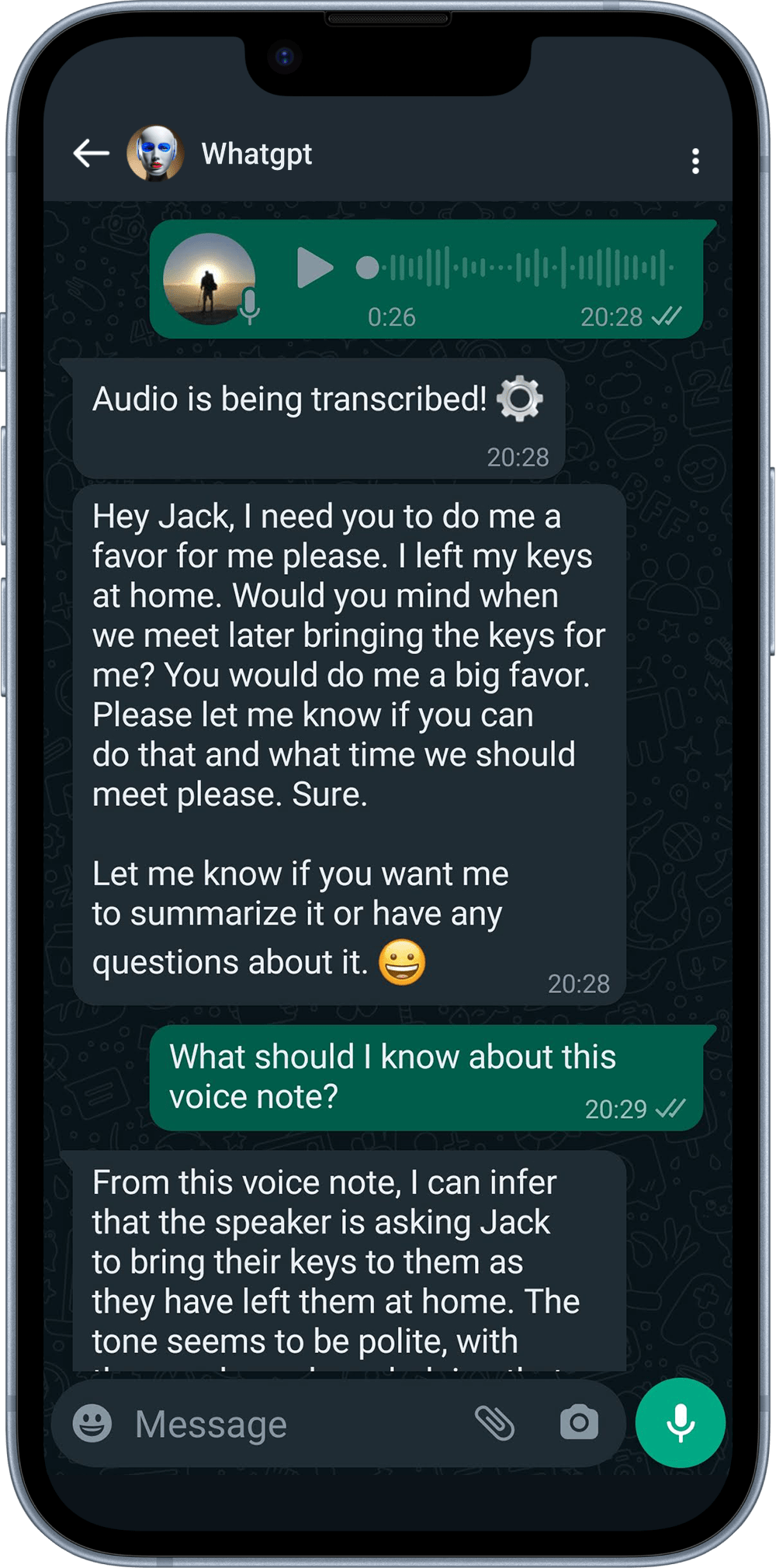Tap the green microphone record button

click(680, 1422)
